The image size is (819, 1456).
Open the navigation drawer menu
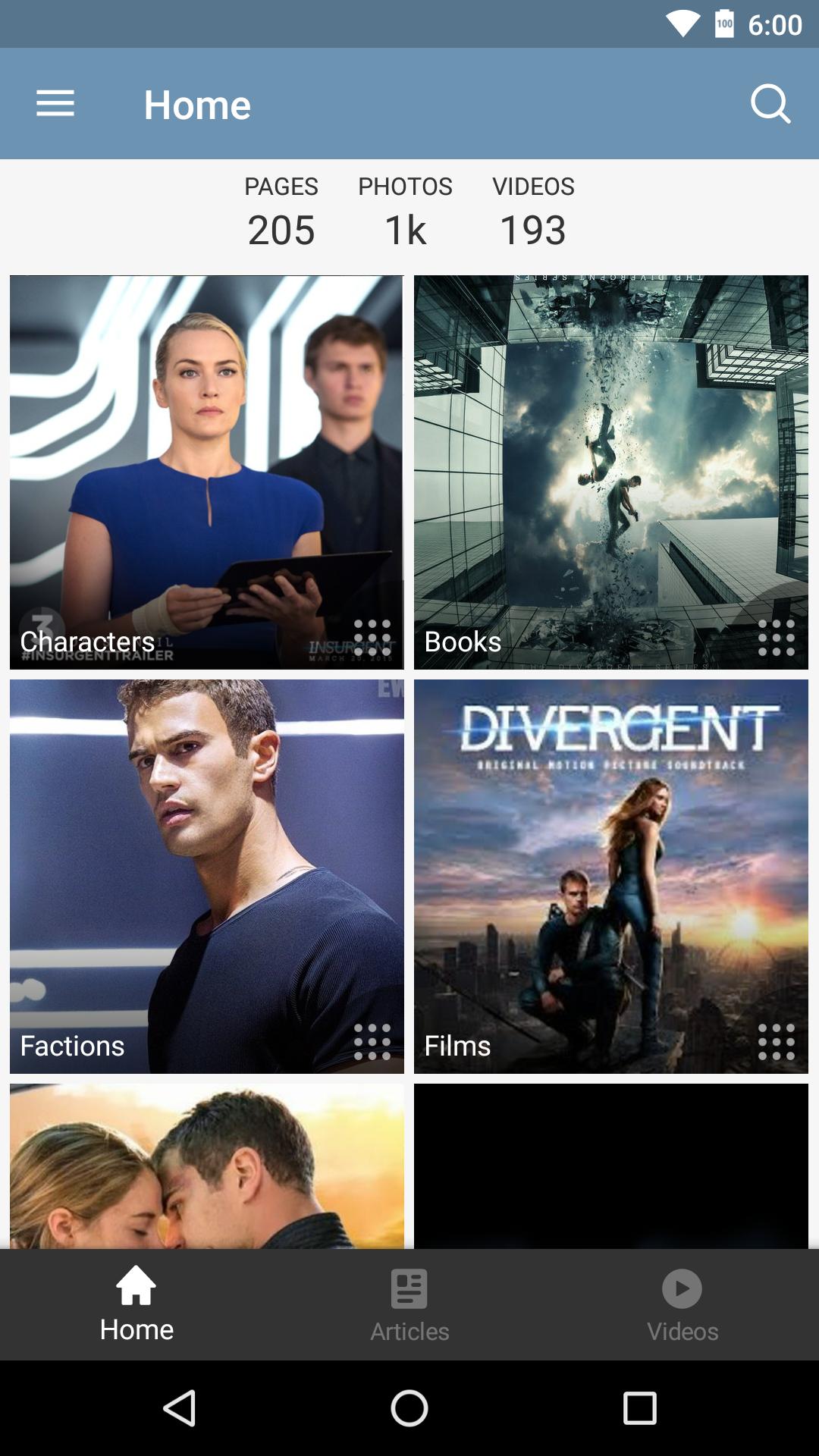[x=55, y=104]
